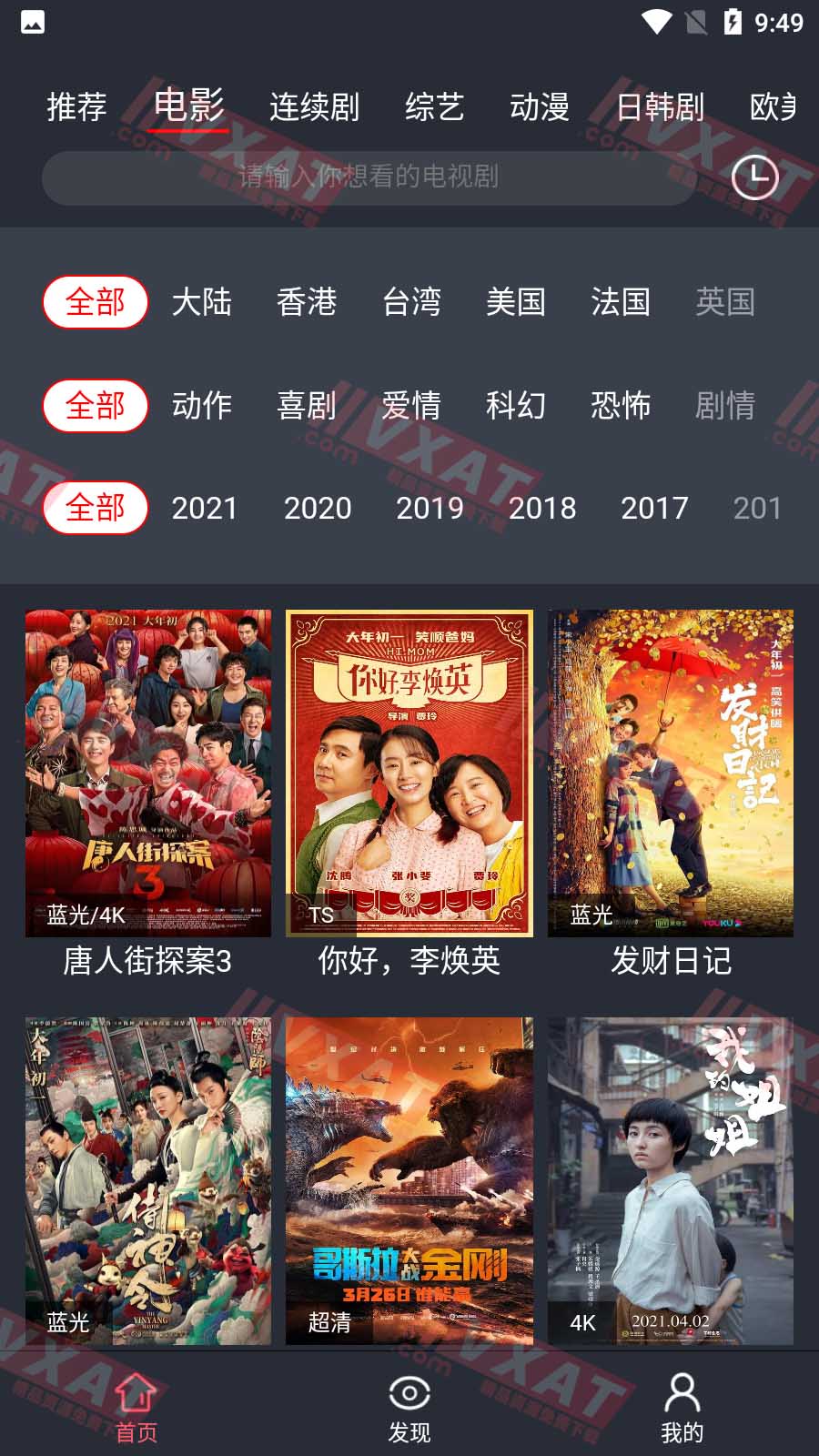Choose the 美国 region filter
Image resolution: width=819 pixels, height=1456 pixels.
515,302
